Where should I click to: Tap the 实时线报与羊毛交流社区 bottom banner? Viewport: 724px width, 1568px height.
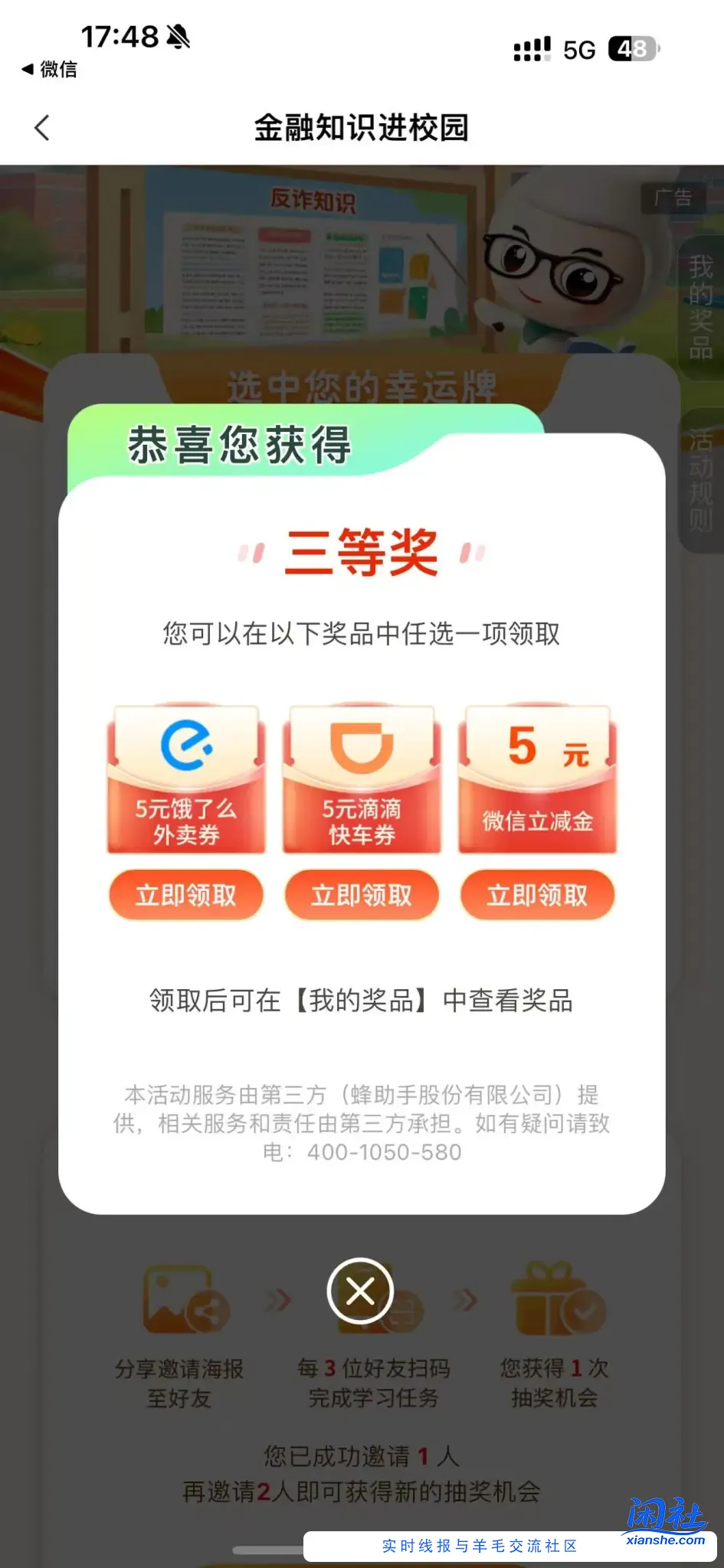click(x=480, y=1546)
